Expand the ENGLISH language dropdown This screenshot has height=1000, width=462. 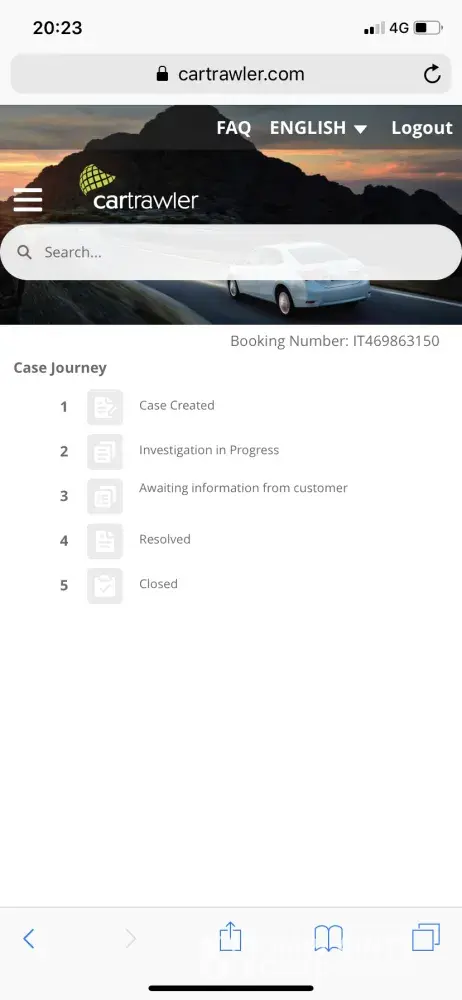[x=318, y=128]
